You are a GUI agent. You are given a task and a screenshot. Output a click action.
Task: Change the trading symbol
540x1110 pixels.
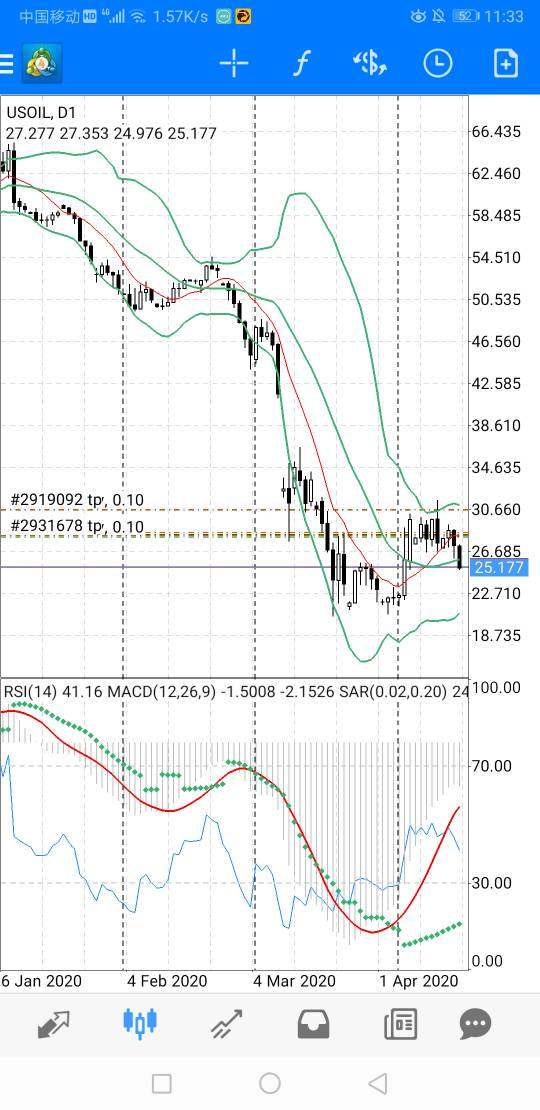click(370, 64)
